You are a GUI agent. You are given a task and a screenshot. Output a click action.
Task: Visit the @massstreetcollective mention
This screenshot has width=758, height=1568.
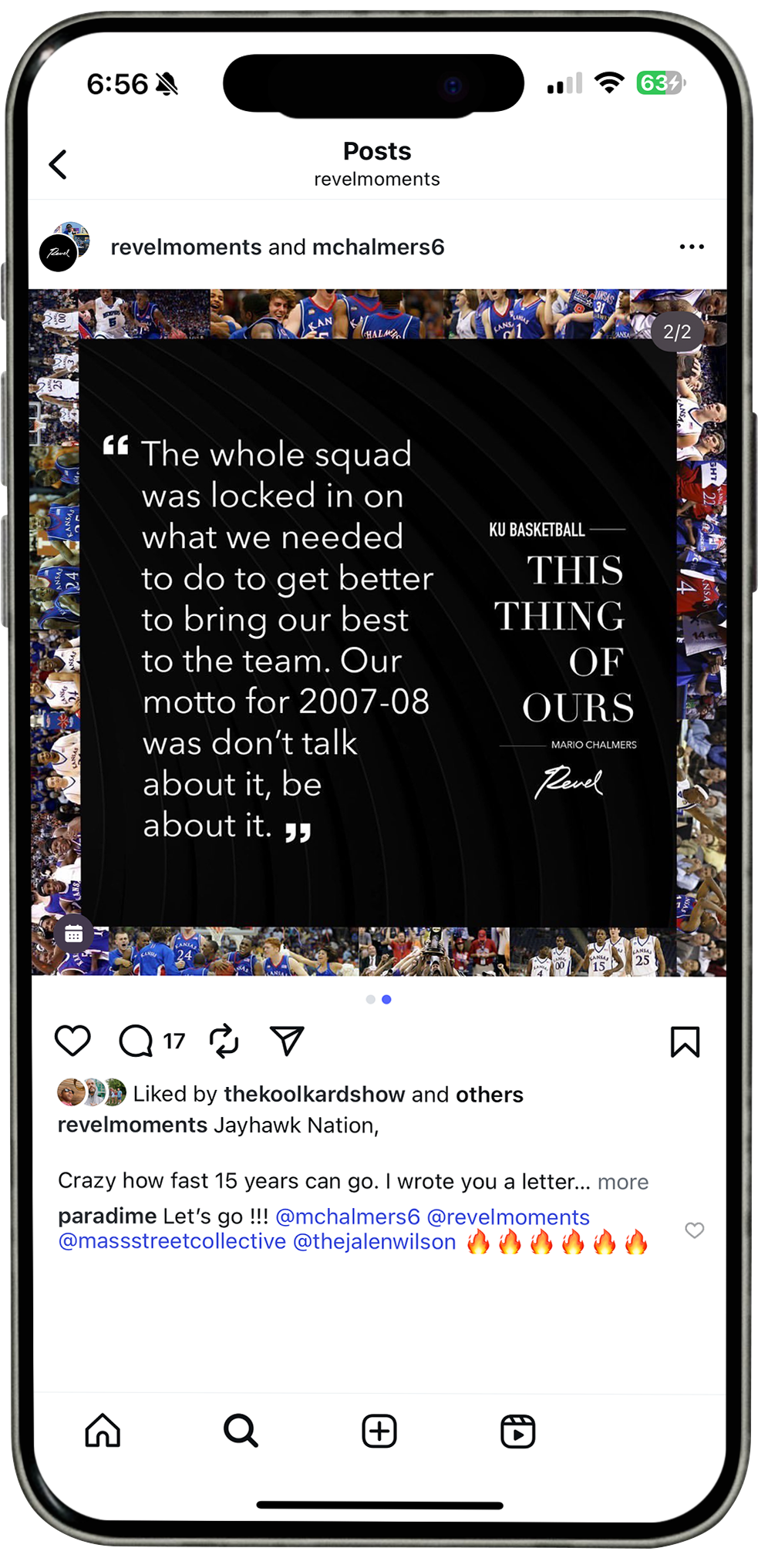[172, 1242]
